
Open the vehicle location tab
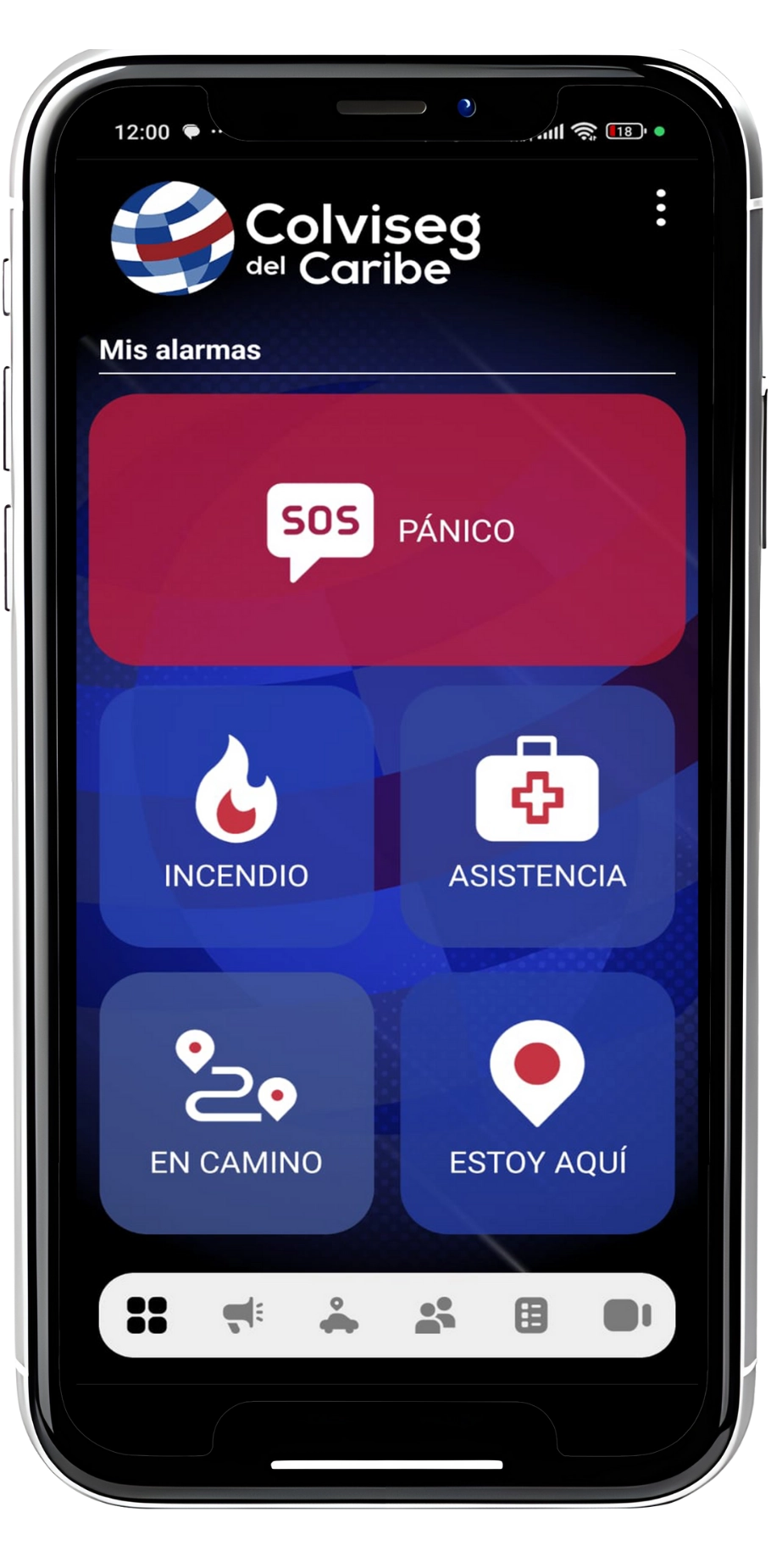pyautogui.click(x=338, y=1315)
